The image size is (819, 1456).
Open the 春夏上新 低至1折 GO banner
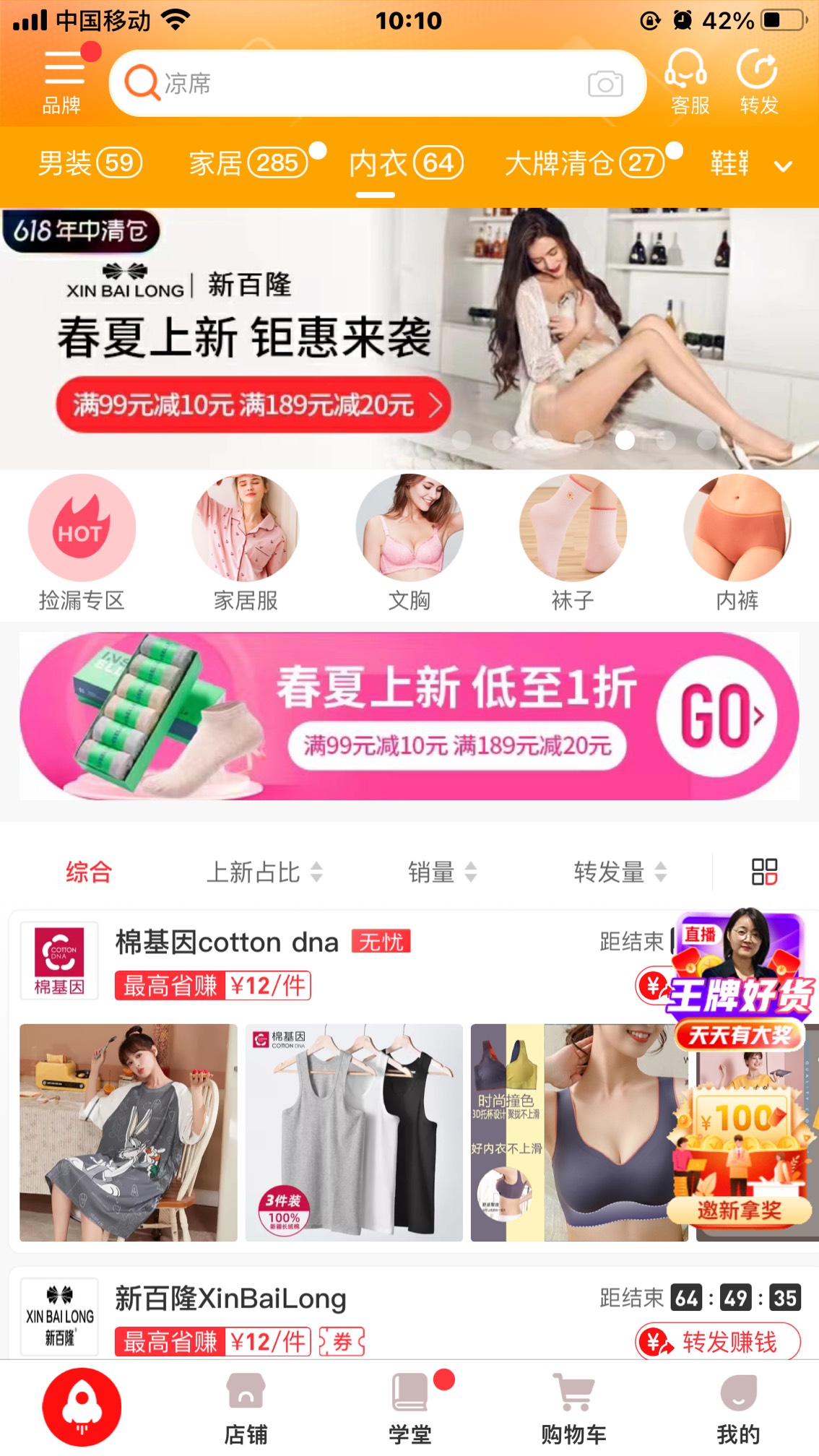point(409,716)
